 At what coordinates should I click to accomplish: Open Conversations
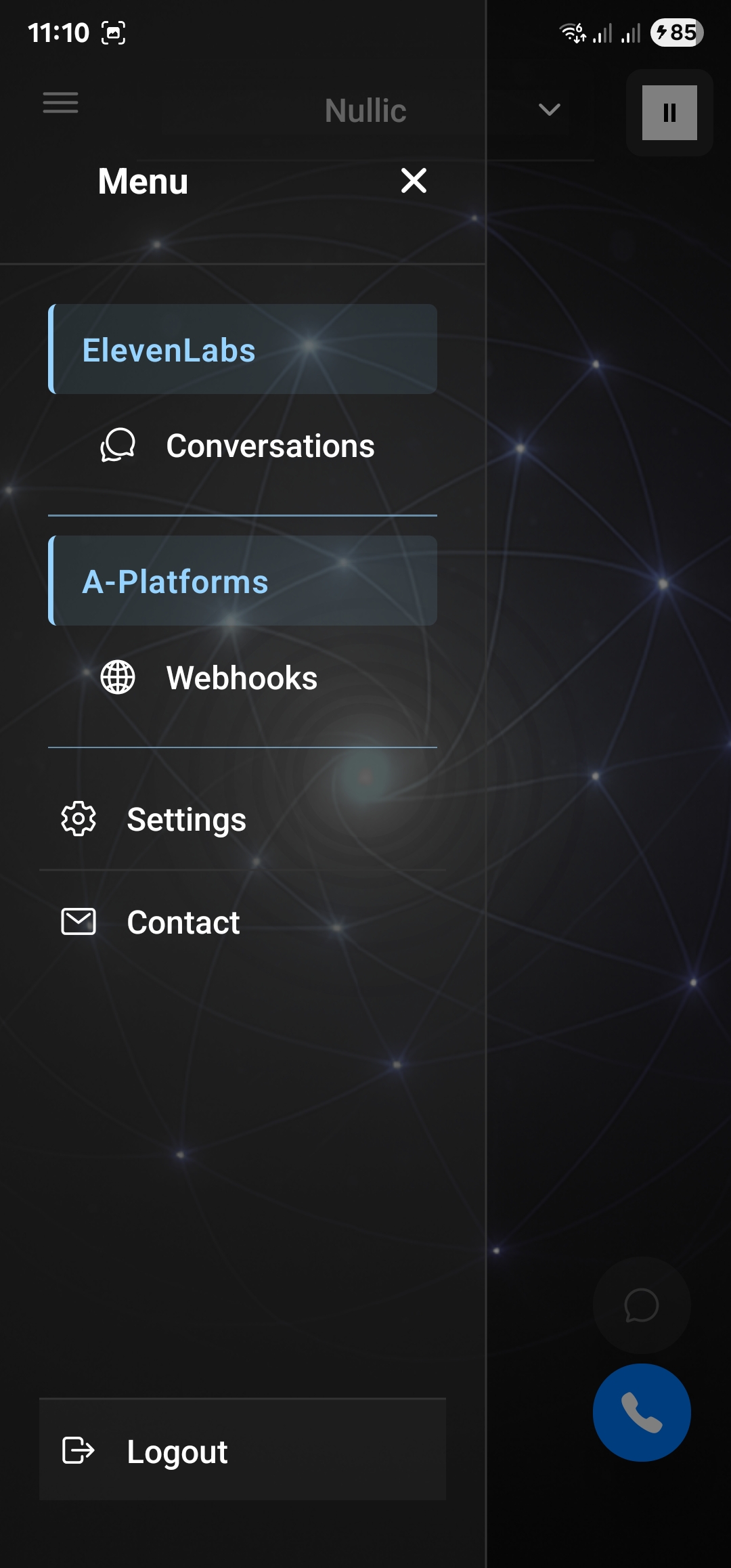[x=269, y=446]
